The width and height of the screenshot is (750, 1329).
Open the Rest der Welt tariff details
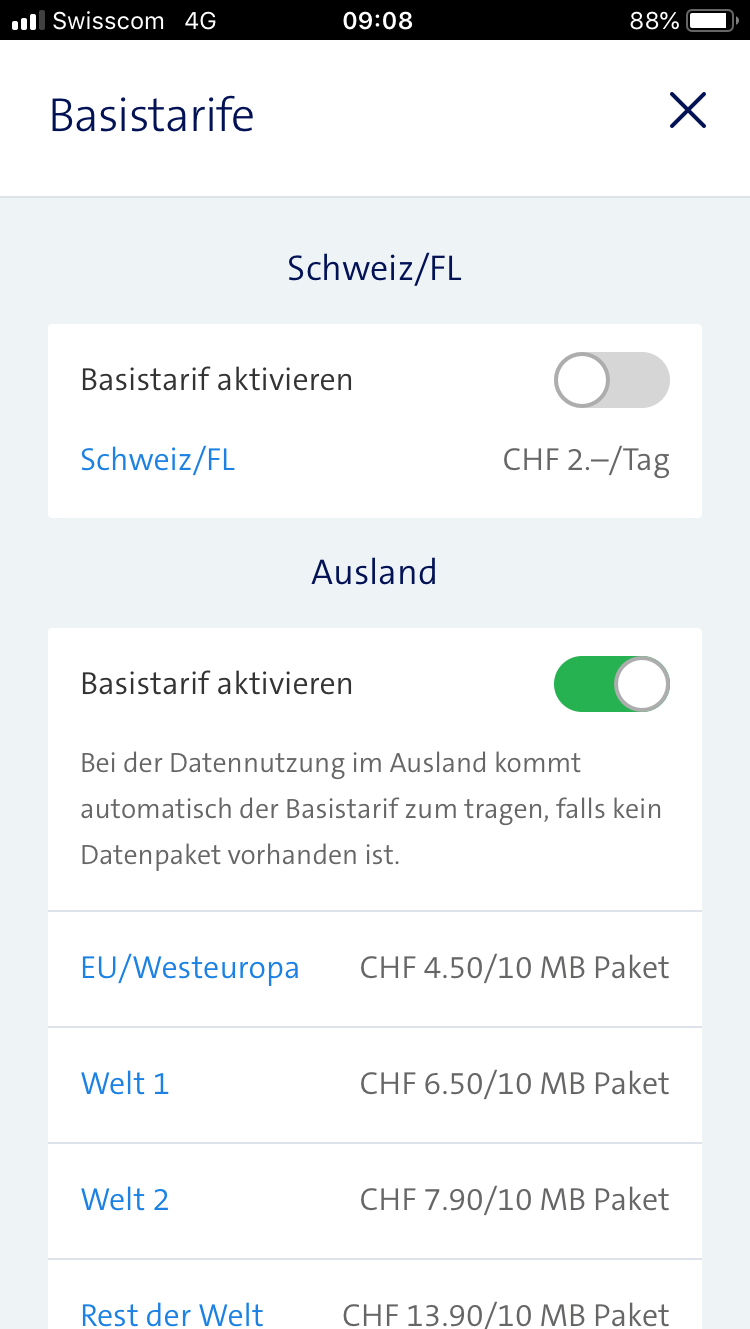point(171,1315)
